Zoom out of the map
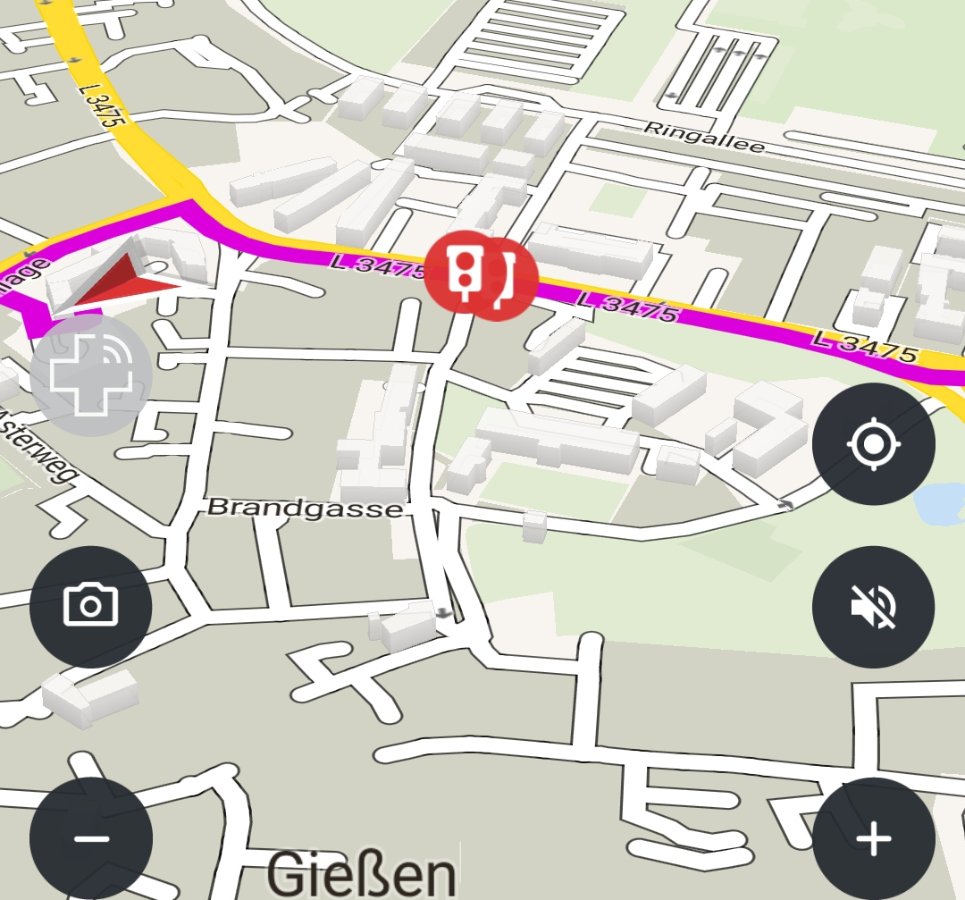965x900 pixels. (91, 838)
